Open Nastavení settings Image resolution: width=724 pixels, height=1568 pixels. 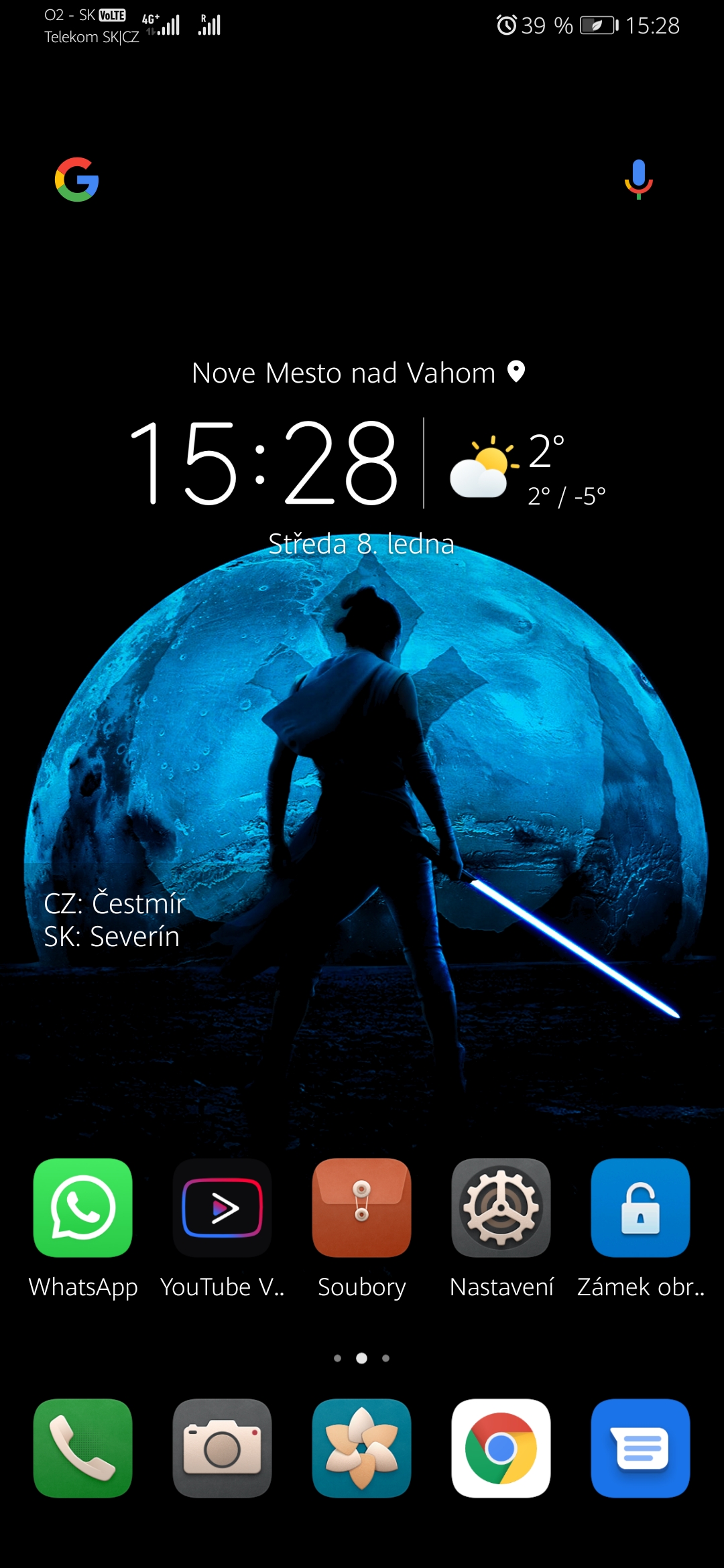coord(501,1207)
